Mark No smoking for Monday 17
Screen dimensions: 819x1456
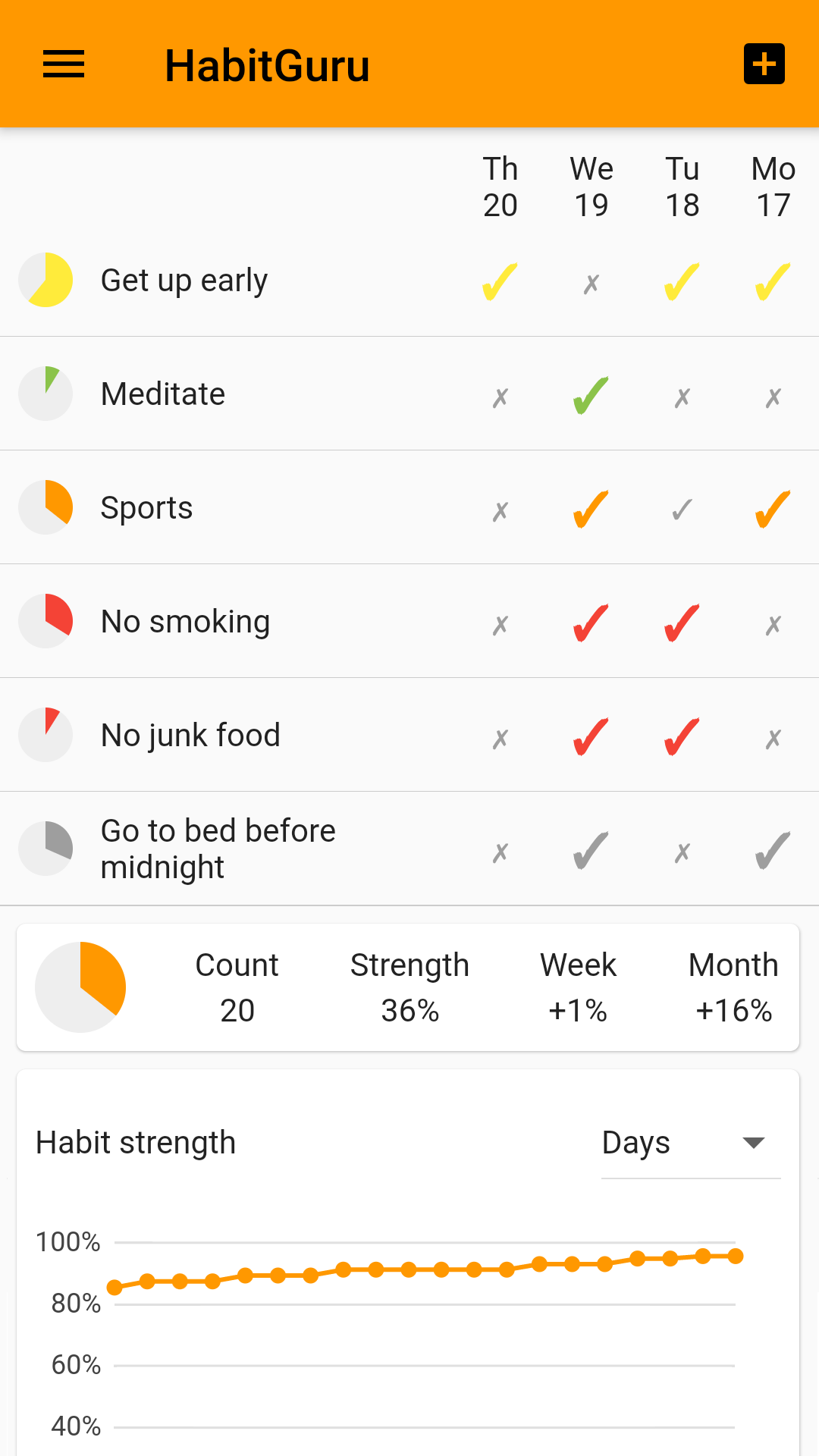click(773, 625)
